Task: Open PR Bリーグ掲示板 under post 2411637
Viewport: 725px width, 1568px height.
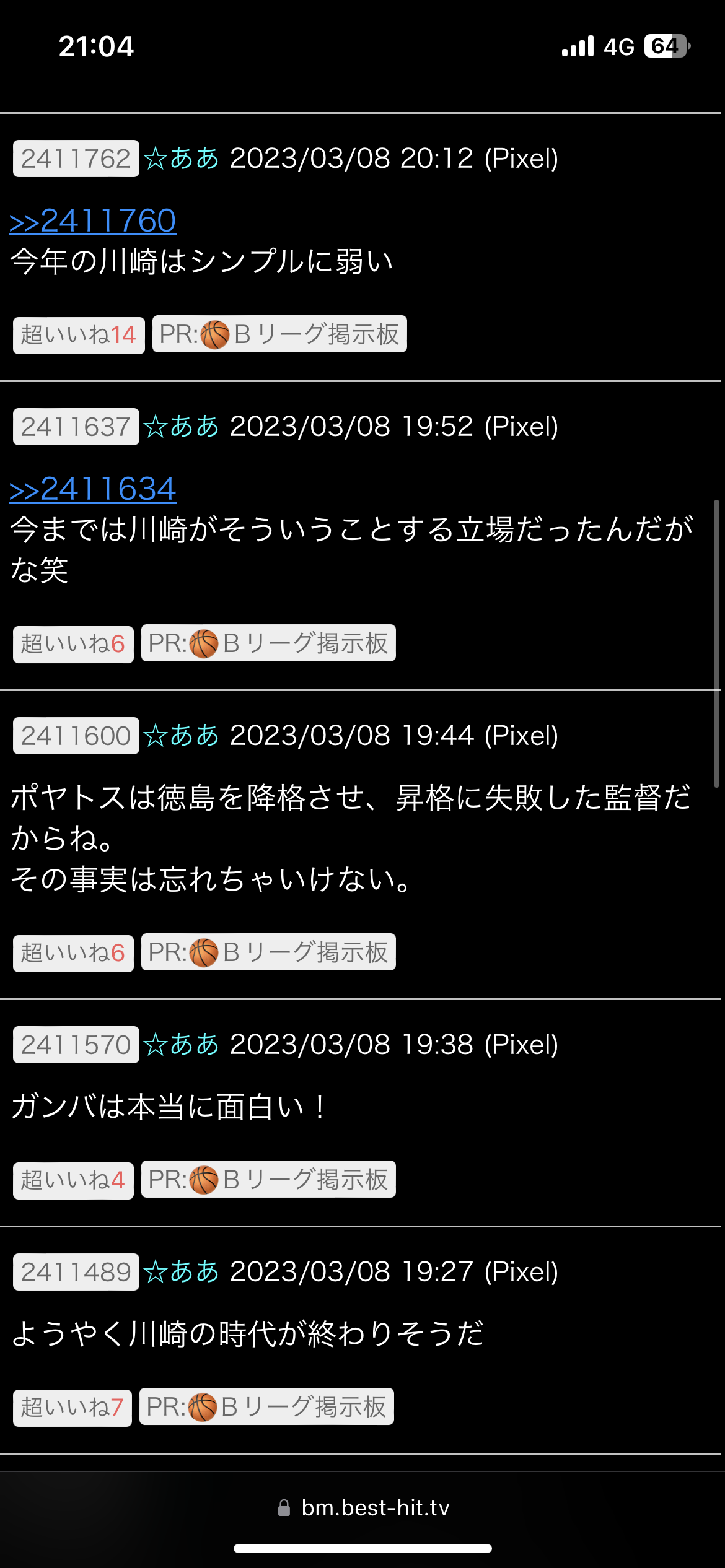Action: [x=268, y=643]
